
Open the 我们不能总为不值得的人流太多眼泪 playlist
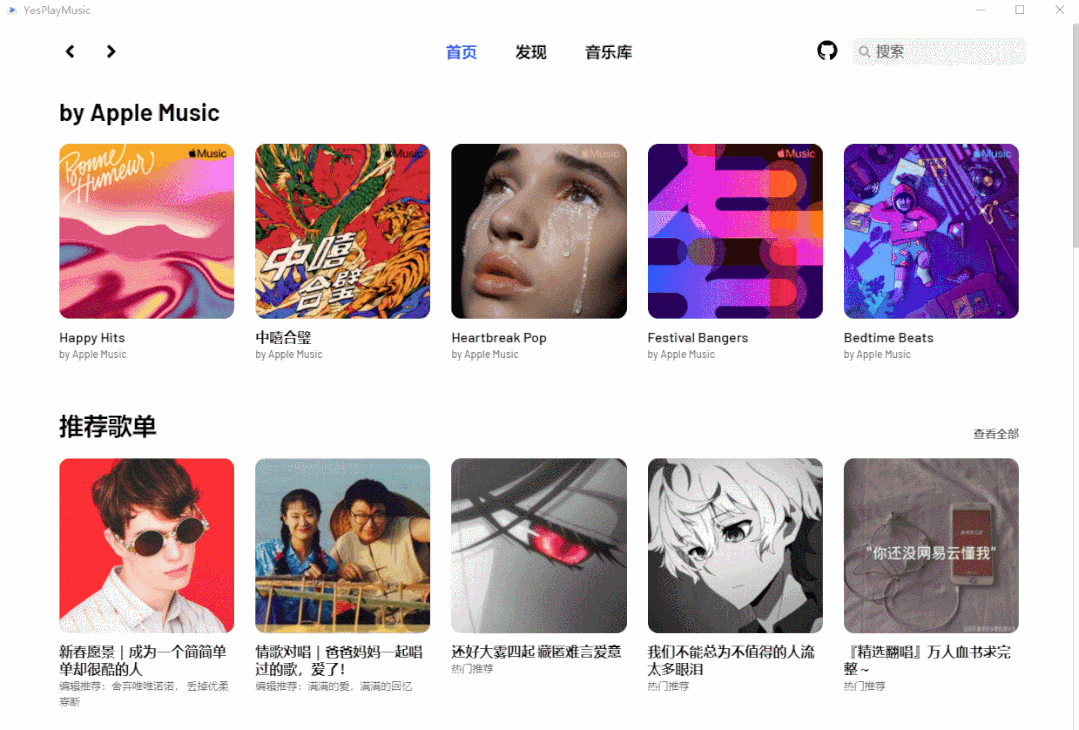[x=735, y=545]
